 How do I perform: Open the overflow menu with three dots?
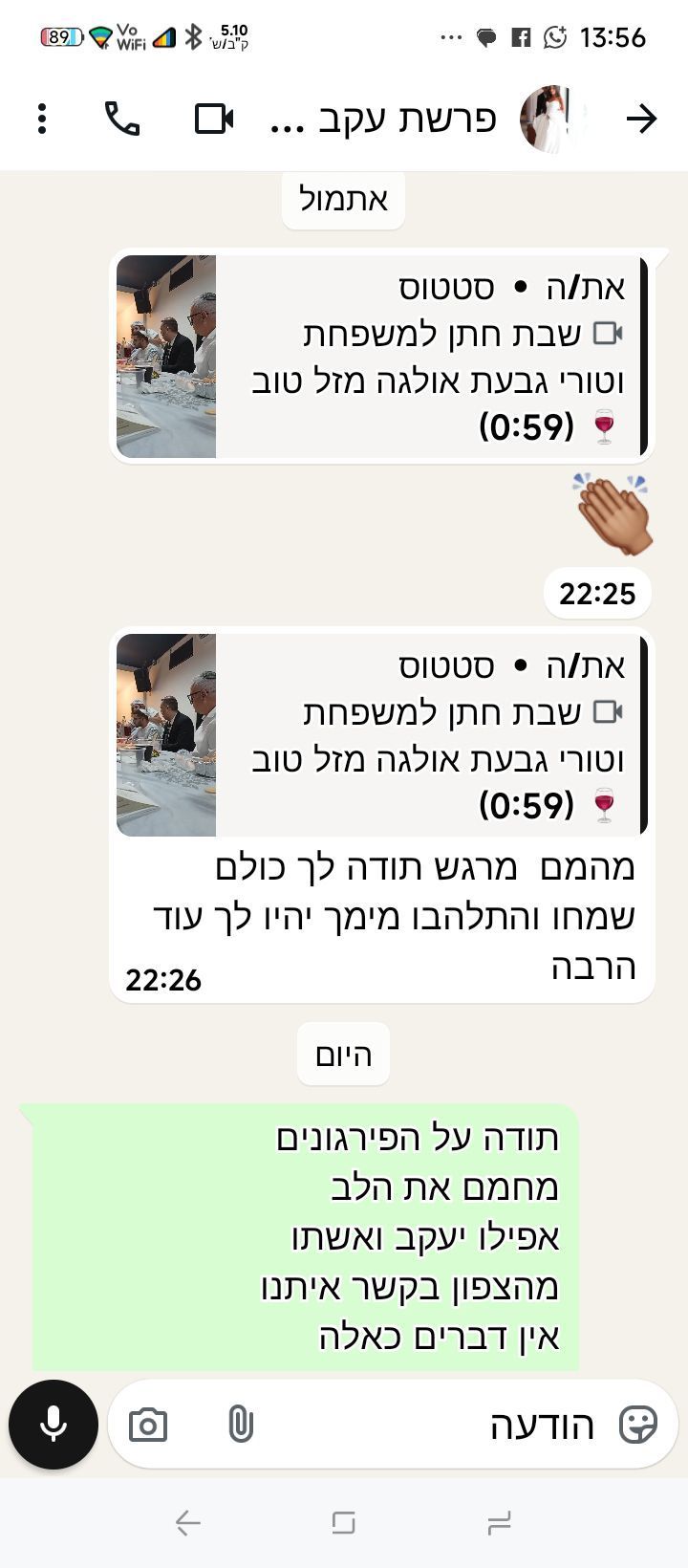[42, 120]
